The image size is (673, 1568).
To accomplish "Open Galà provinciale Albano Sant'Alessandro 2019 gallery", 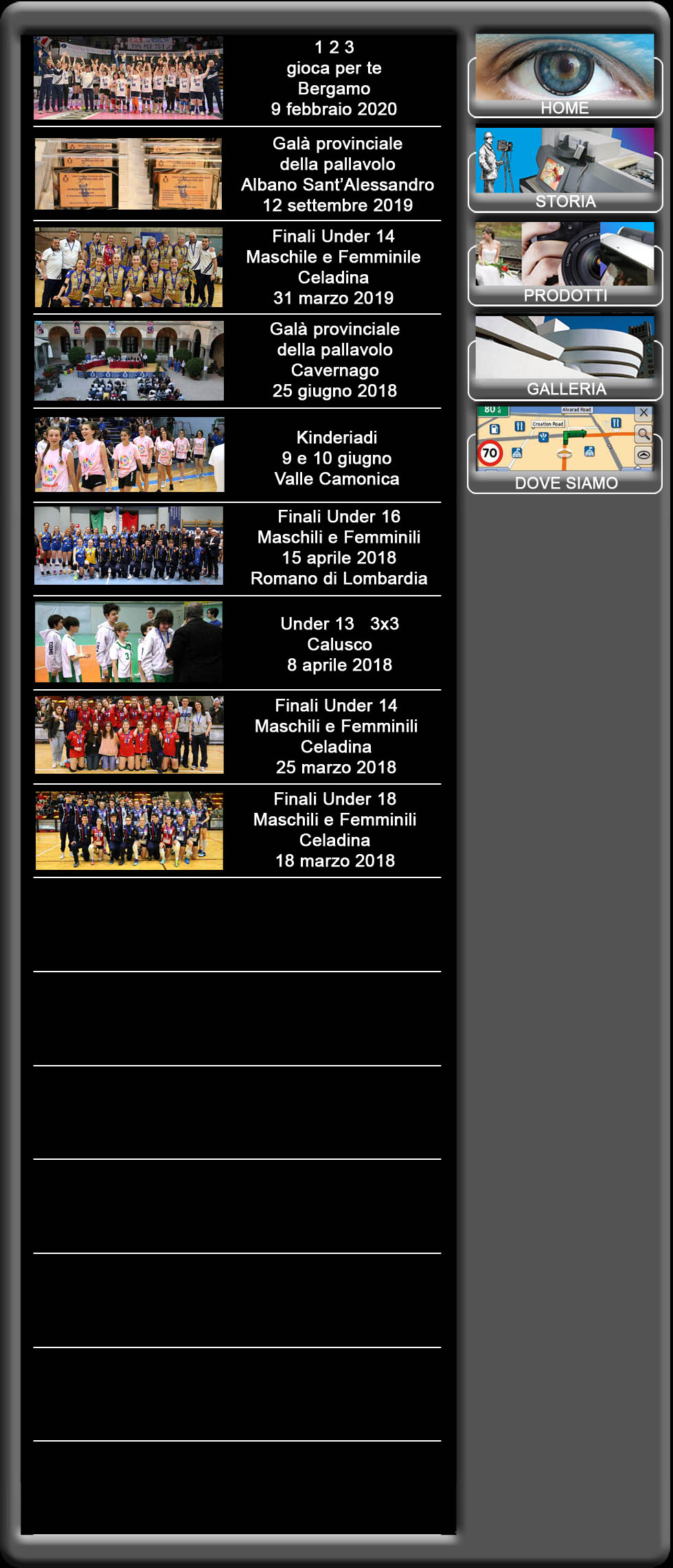I will point(128,174).
